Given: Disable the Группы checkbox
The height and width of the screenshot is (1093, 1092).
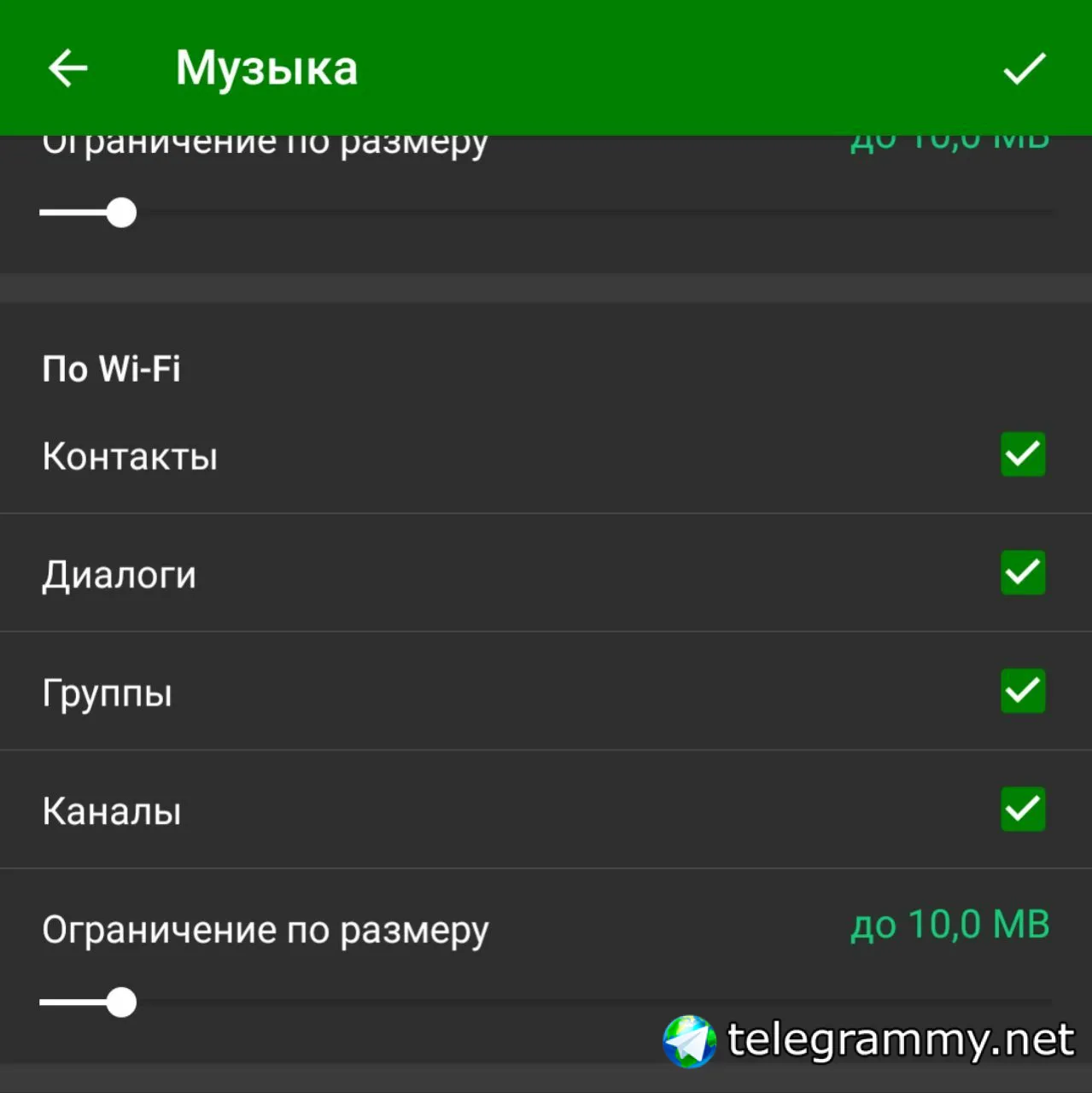Looking at the screenshot, I should (1022, 691).
